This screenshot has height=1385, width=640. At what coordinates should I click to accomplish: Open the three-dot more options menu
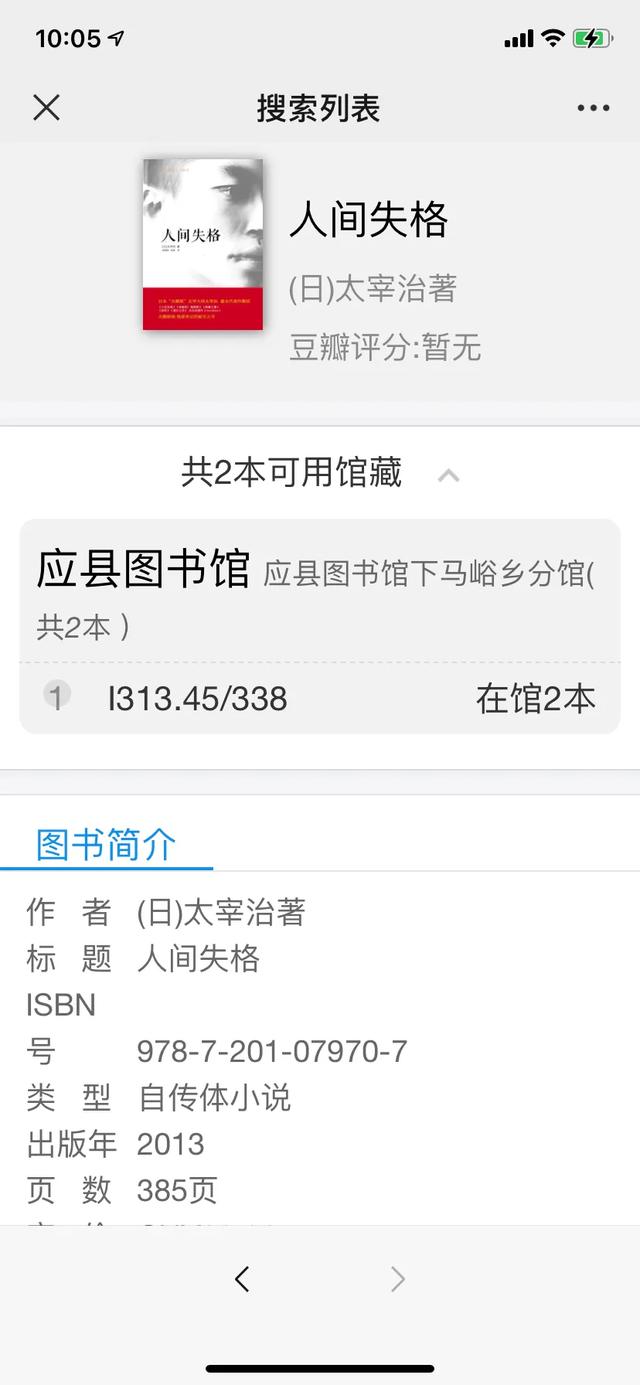tap(593, 108)
